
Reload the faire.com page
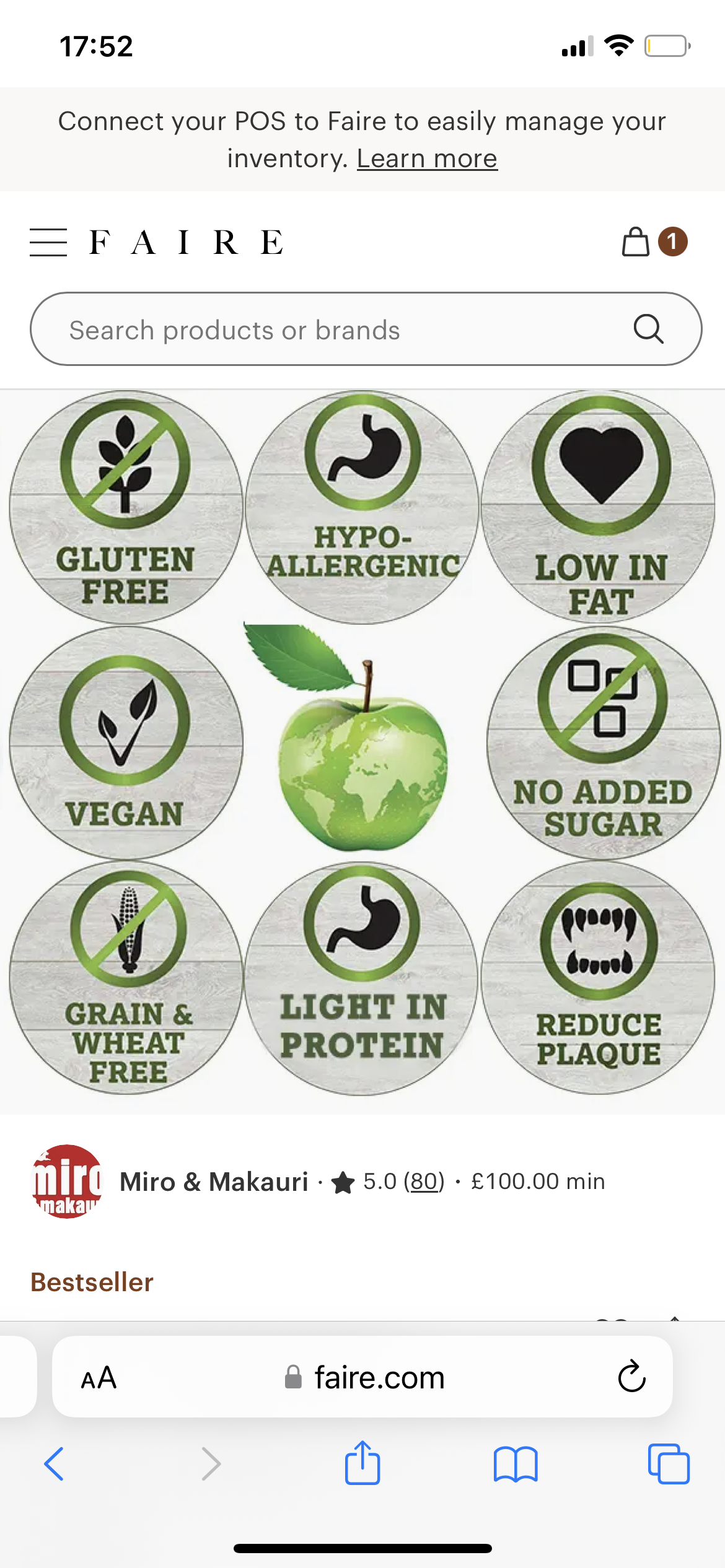(x=631, y=1378)
